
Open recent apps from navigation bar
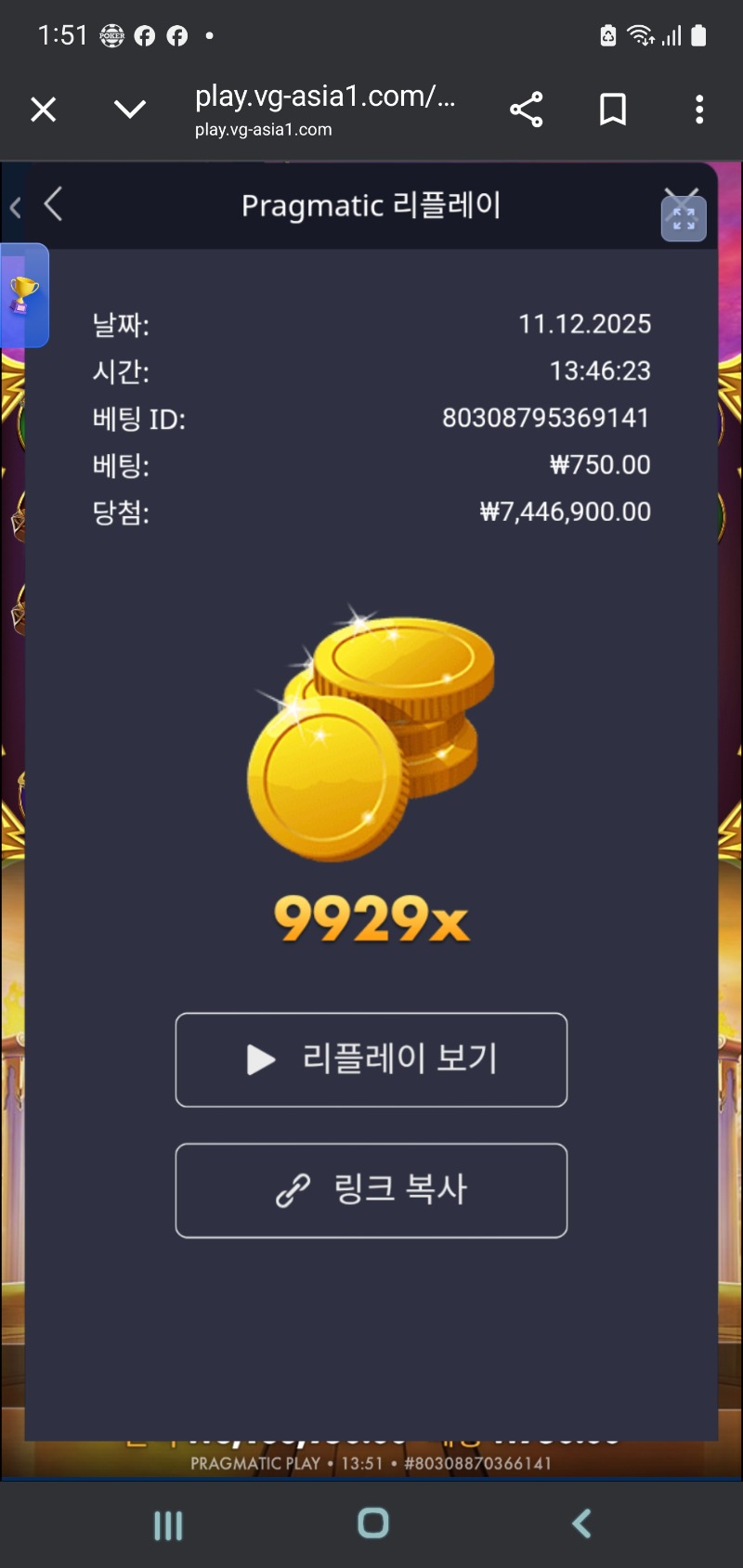point(168,1523)
